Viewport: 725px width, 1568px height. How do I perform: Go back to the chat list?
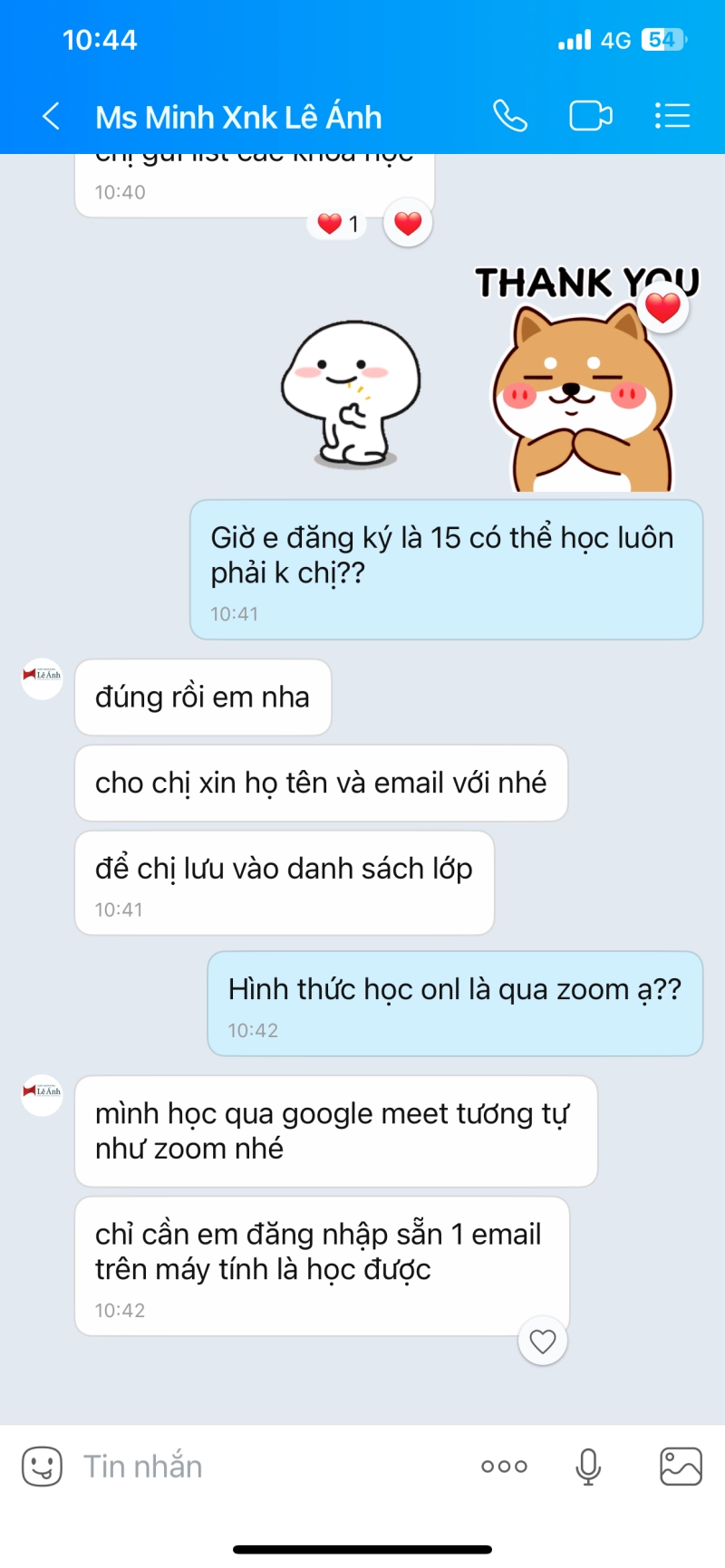point(52,117)
